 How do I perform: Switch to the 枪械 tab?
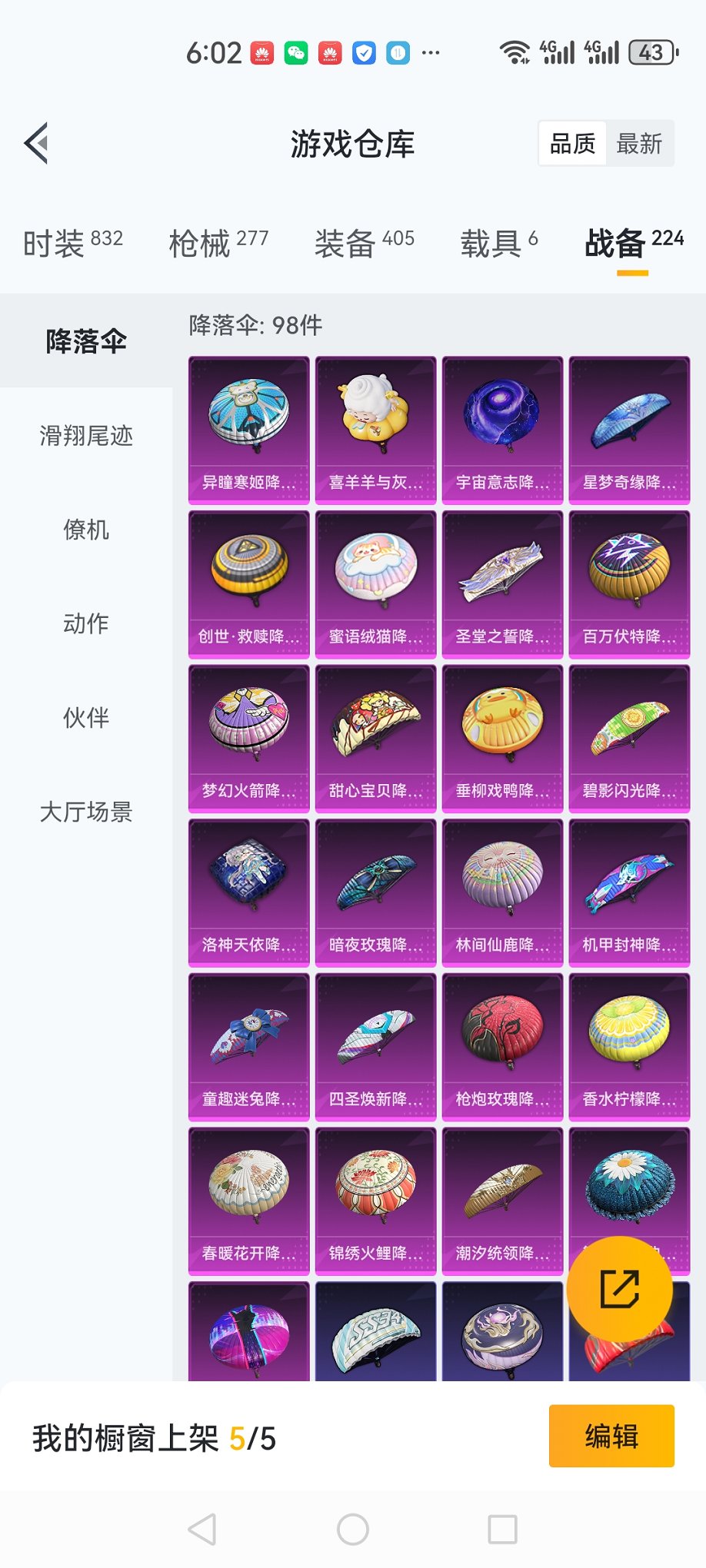click(218, 243)
